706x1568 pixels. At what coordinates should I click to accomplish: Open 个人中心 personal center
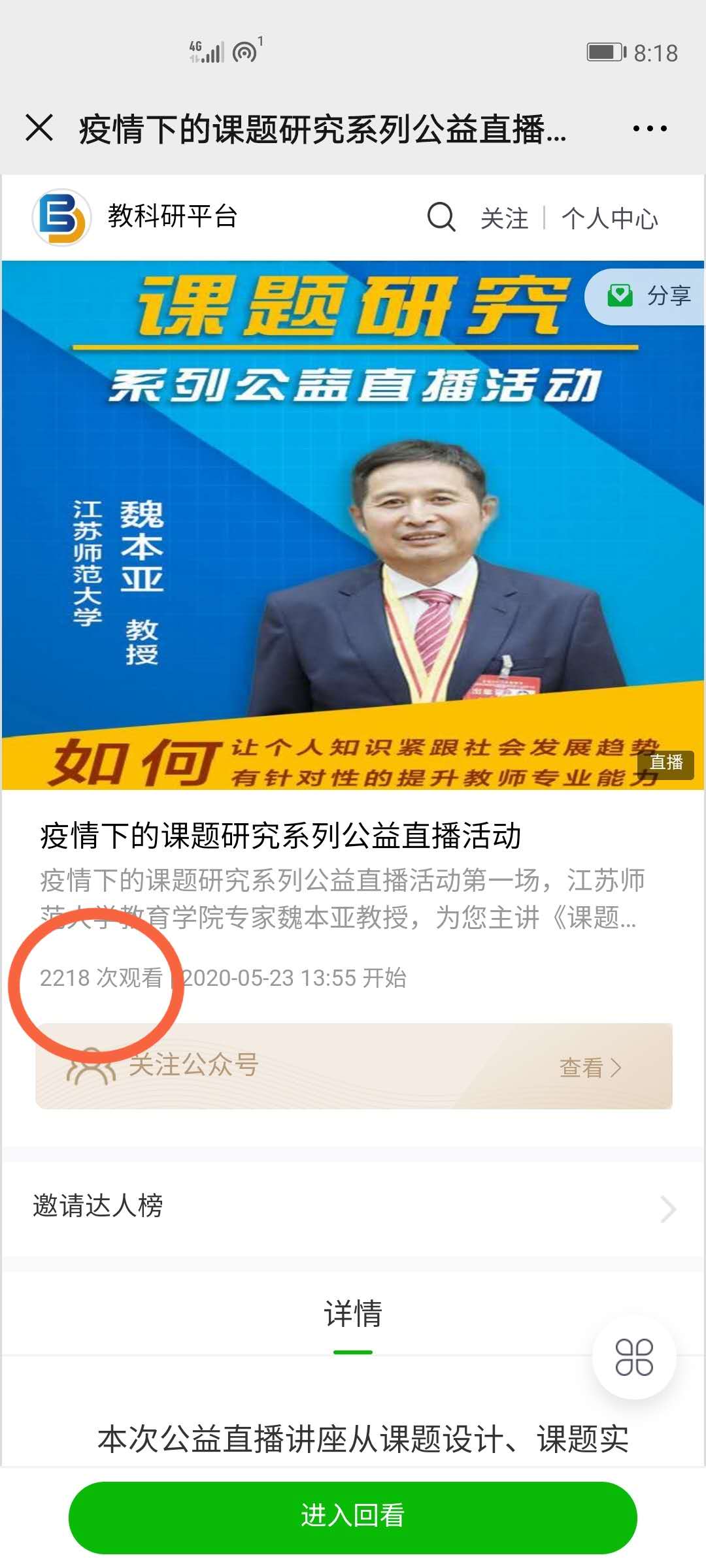(x=610, y=218)
